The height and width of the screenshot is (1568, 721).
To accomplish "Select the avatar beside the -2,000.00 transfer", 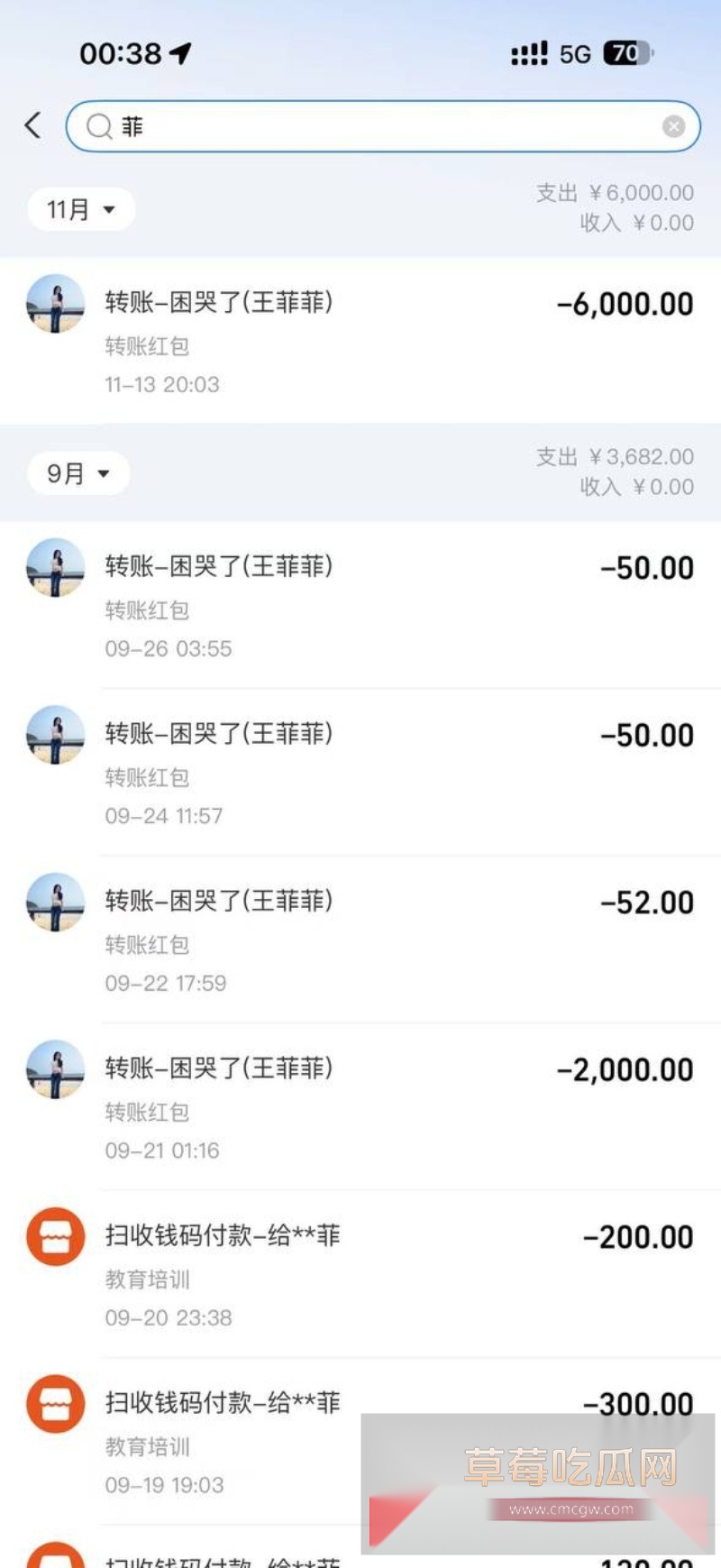I will pos(54,1069).
